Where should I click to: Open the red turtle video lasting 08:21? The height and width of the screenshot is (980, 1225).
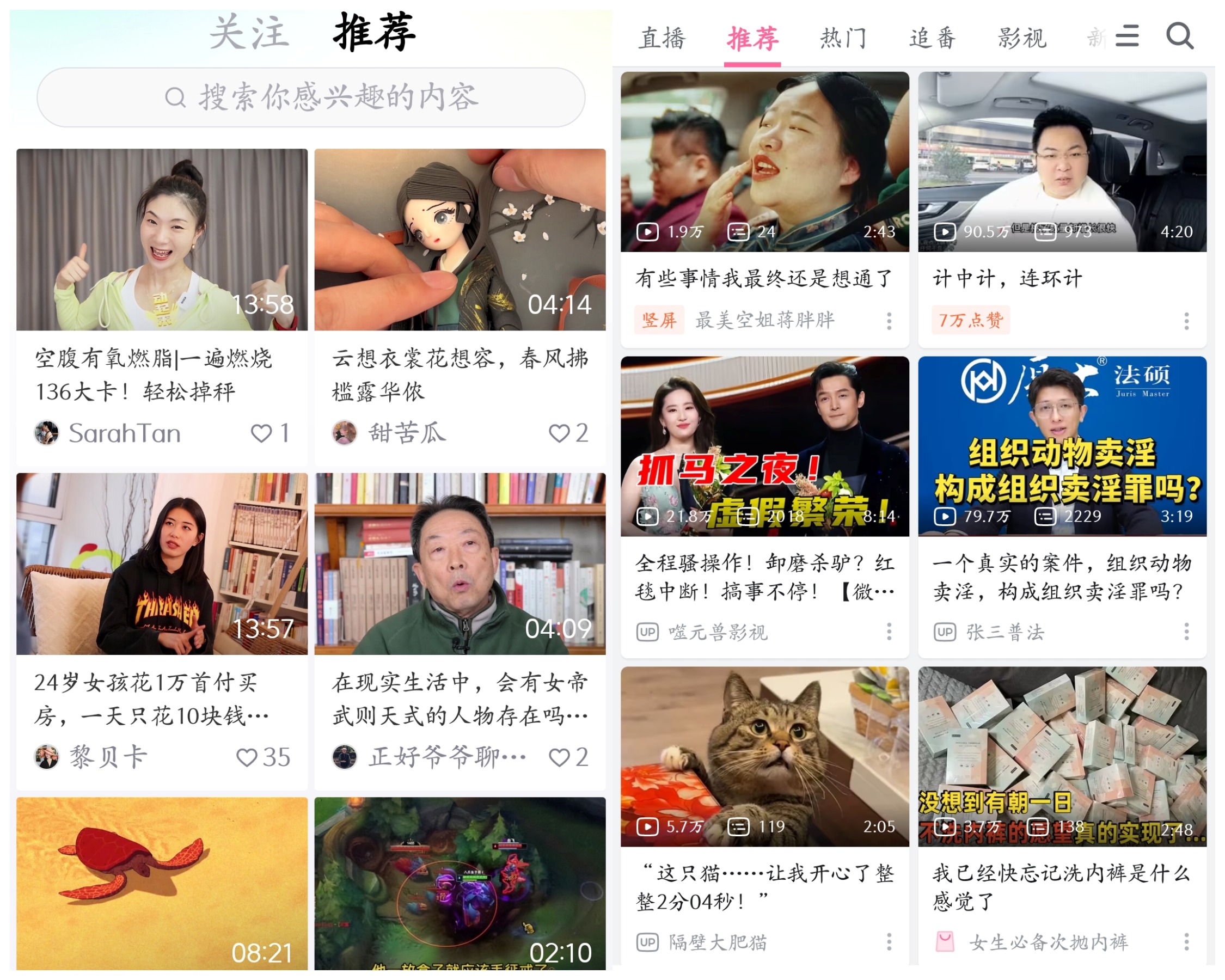tap(162, 884)
